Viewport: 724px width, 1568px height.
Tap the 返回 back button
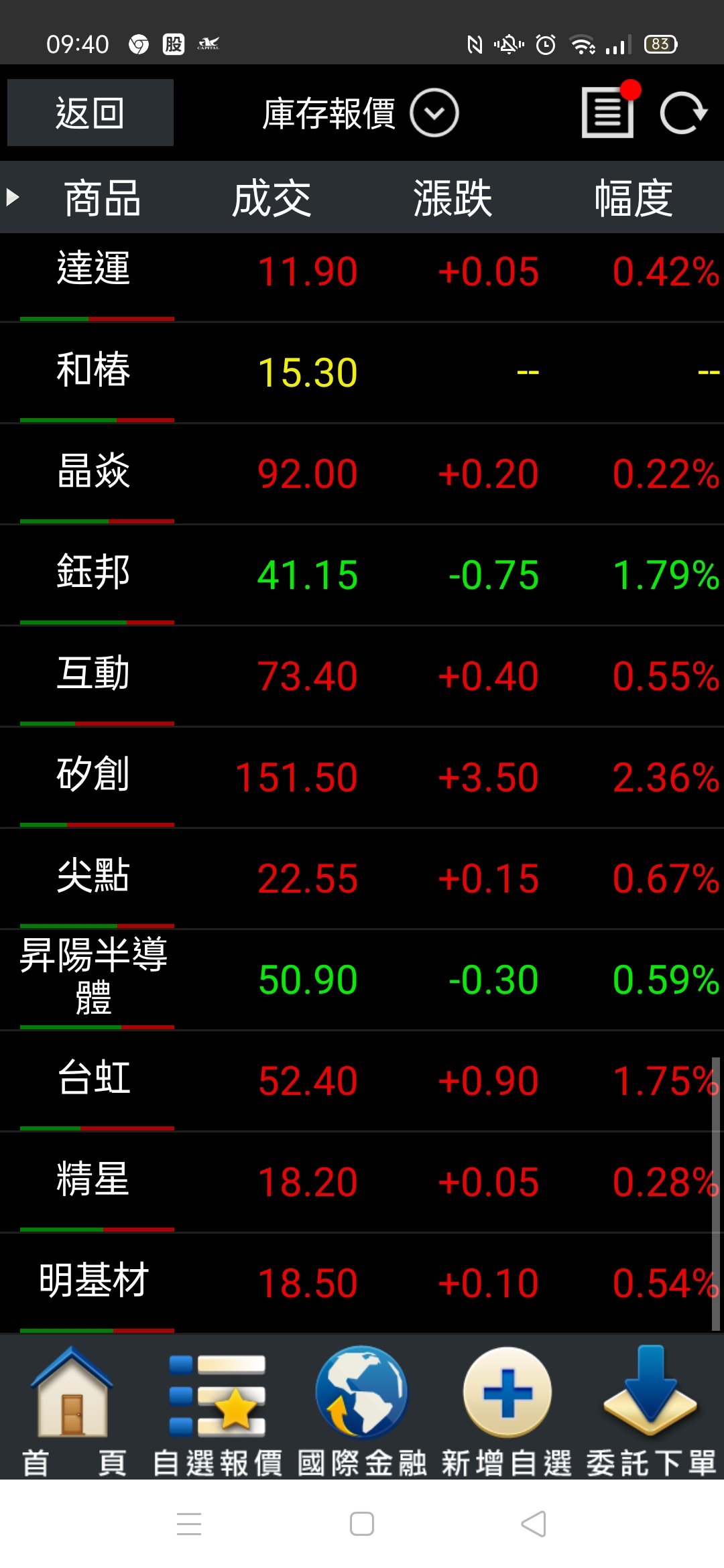pyautogui.click(x=90, y=113)
